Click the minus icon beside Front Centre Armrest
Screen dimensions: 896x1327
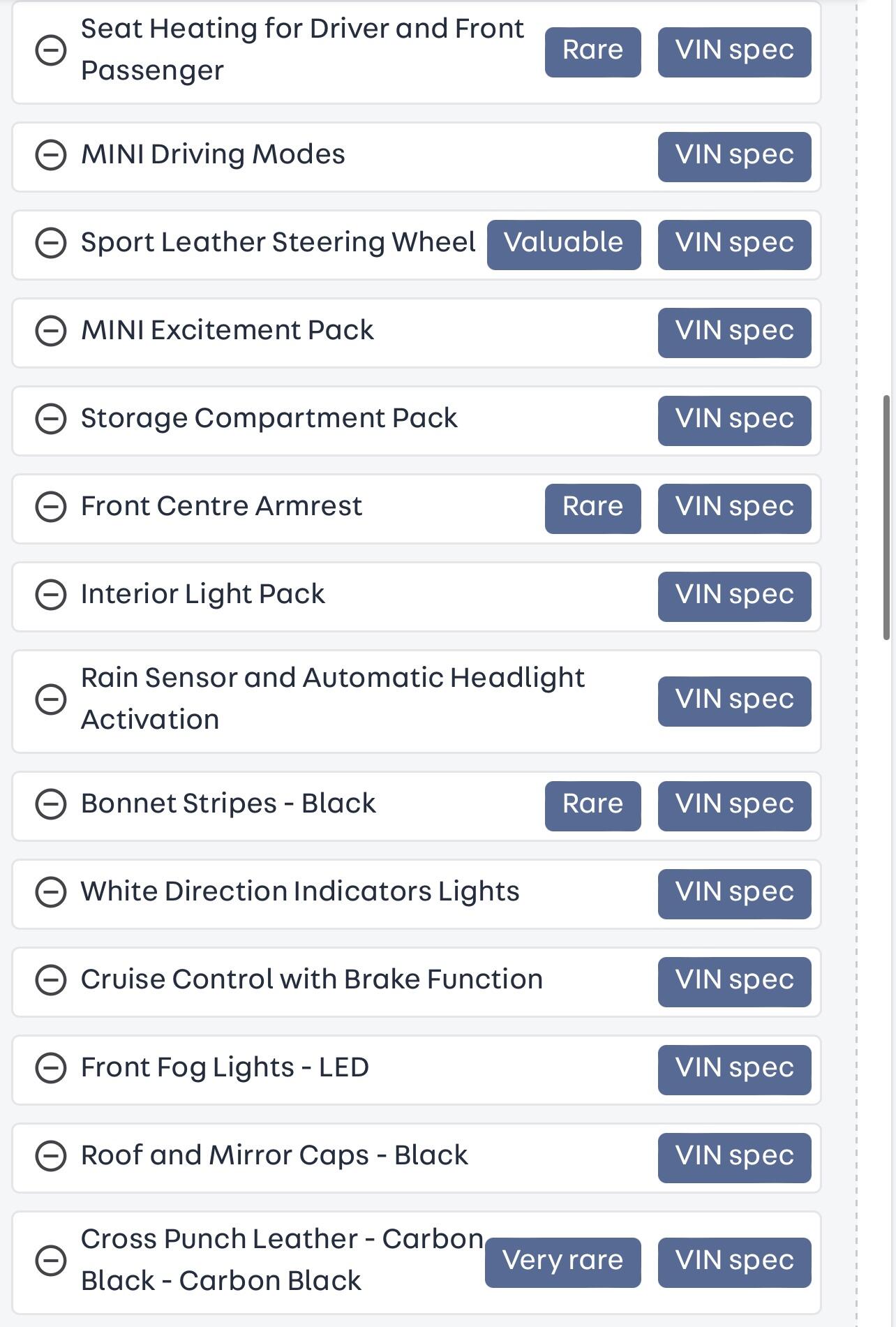point(52,507)
